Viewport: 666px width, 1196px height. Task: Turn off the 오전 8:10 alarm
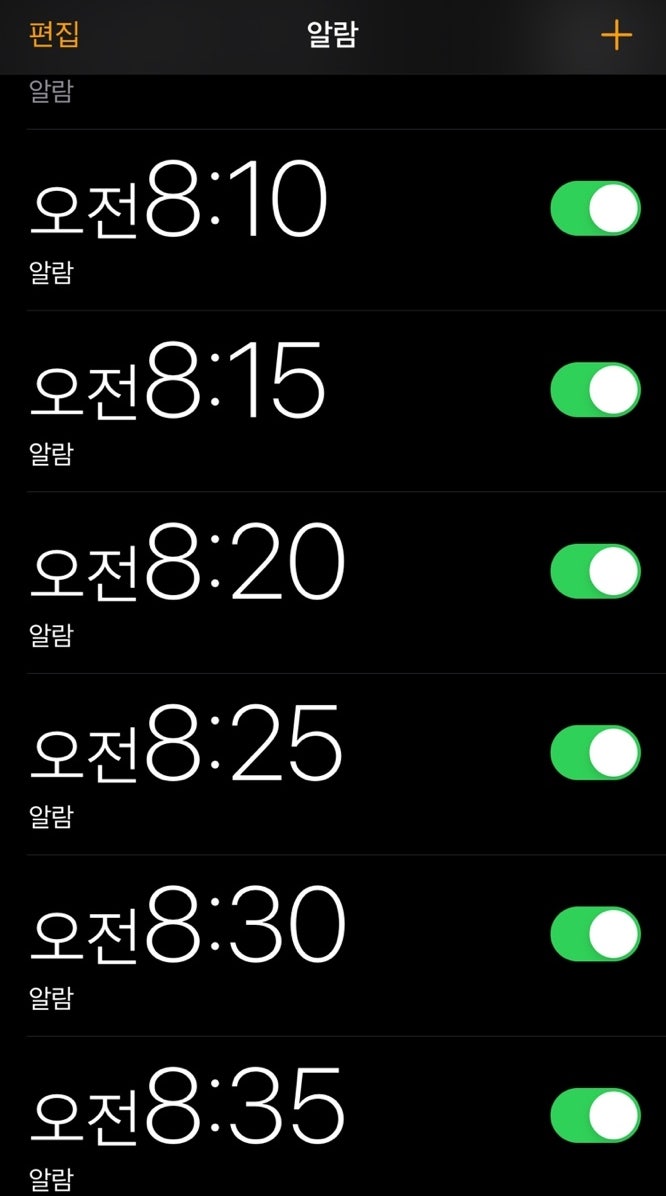[x=595, y=208]
